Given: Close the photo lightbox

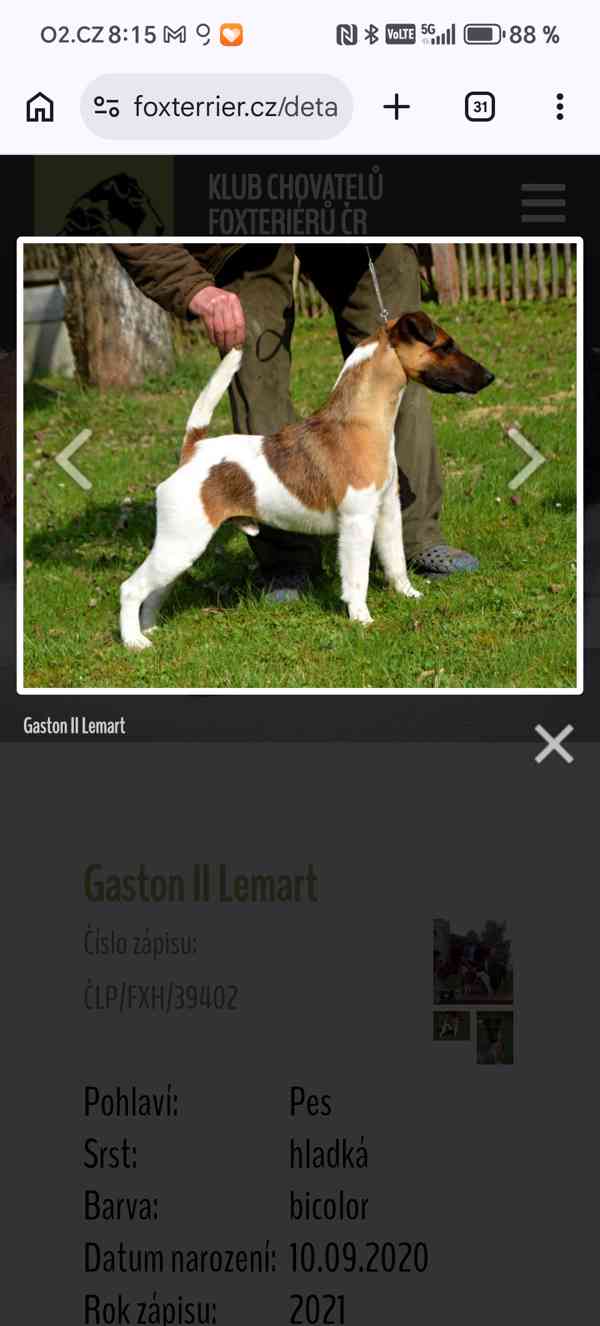Looking at the screenshot, I should (553, 744).
